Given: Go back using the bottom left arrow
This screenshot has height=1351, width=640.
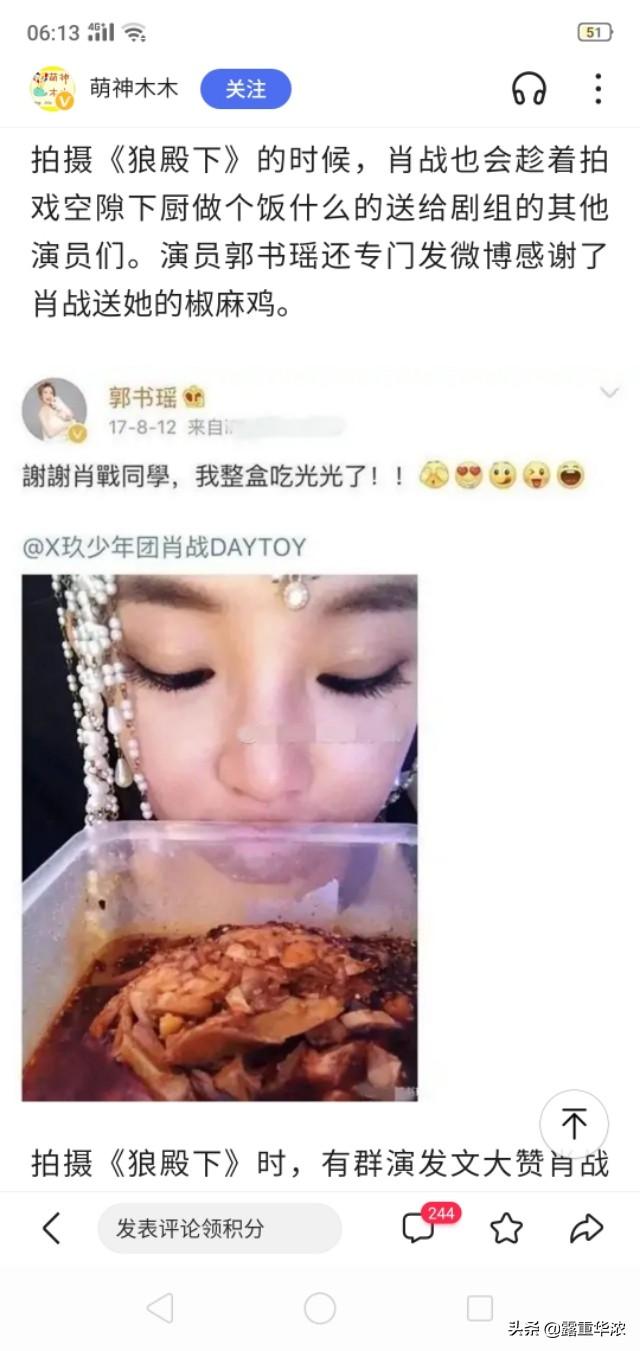Looking at the screenshot, I should coord(51,1228).
